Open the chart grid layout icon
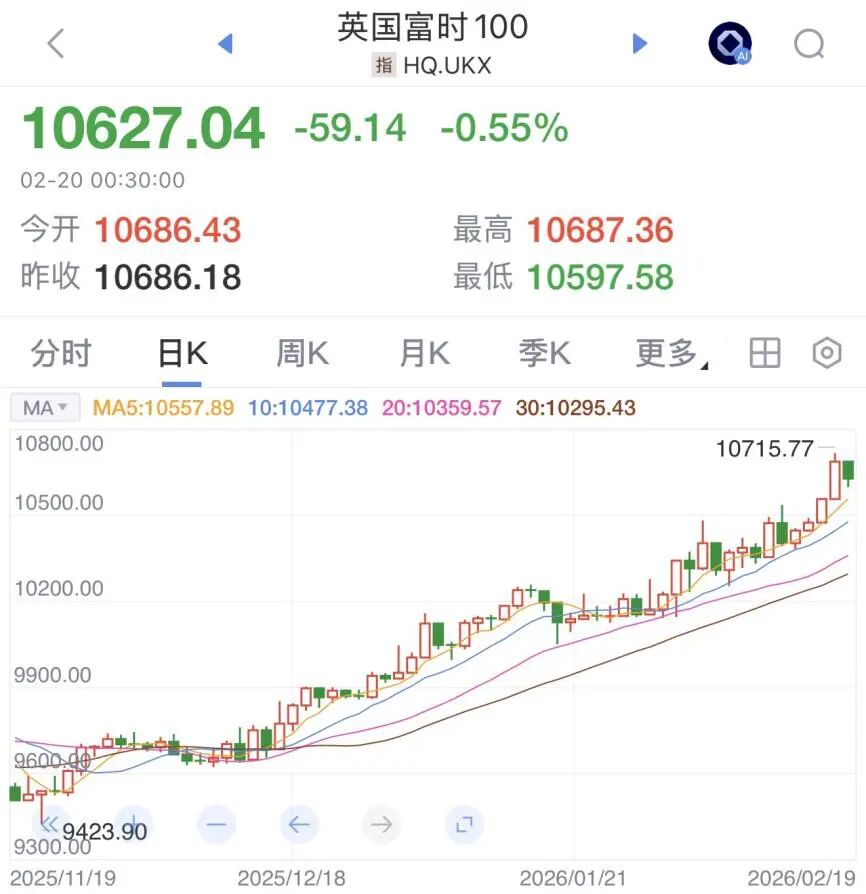 click(x=763, y=352)
